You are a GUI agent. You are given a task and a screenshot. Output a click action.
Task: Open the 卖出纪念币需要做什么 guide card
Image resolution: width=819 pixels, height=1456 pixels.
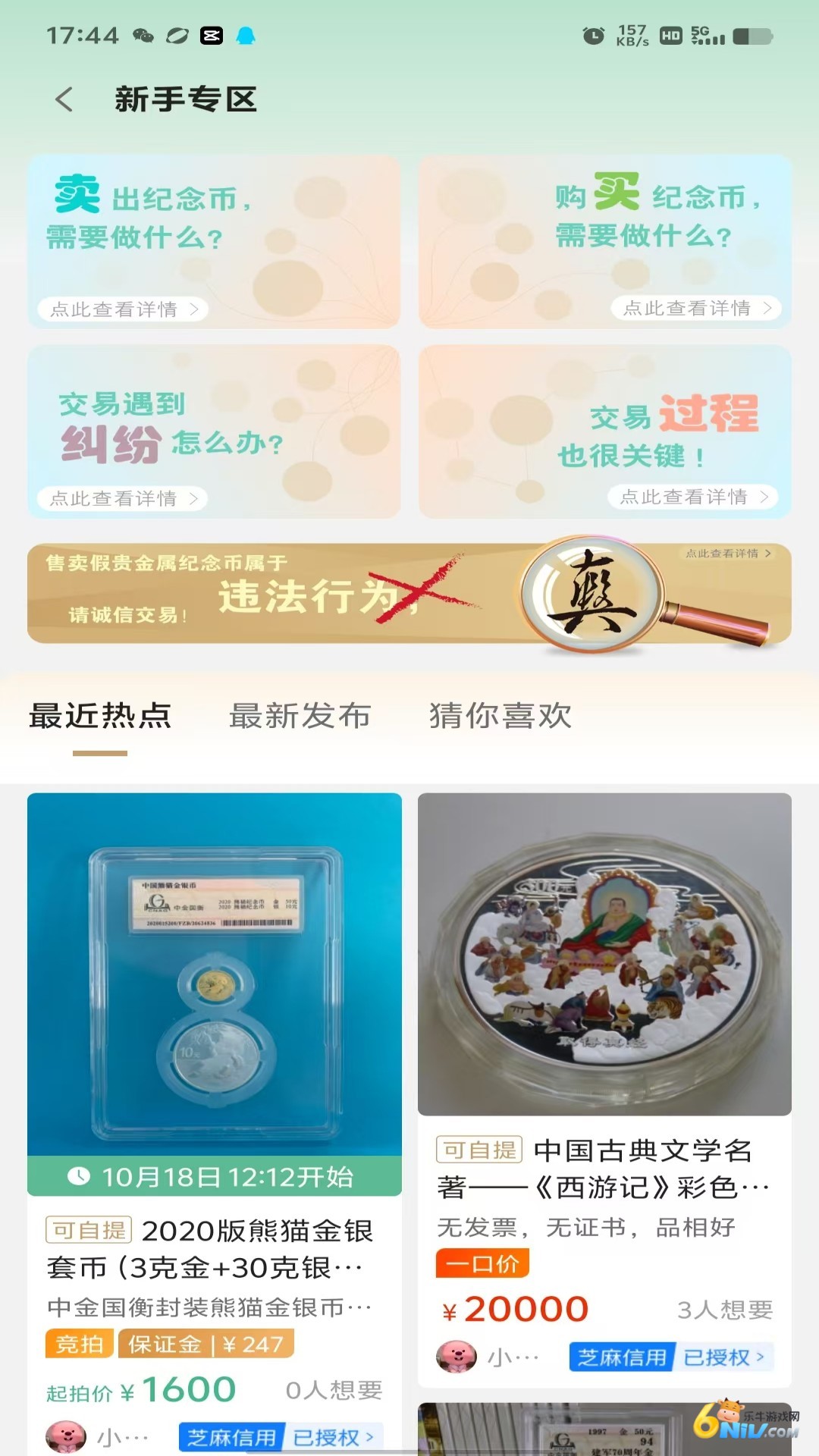214,242
